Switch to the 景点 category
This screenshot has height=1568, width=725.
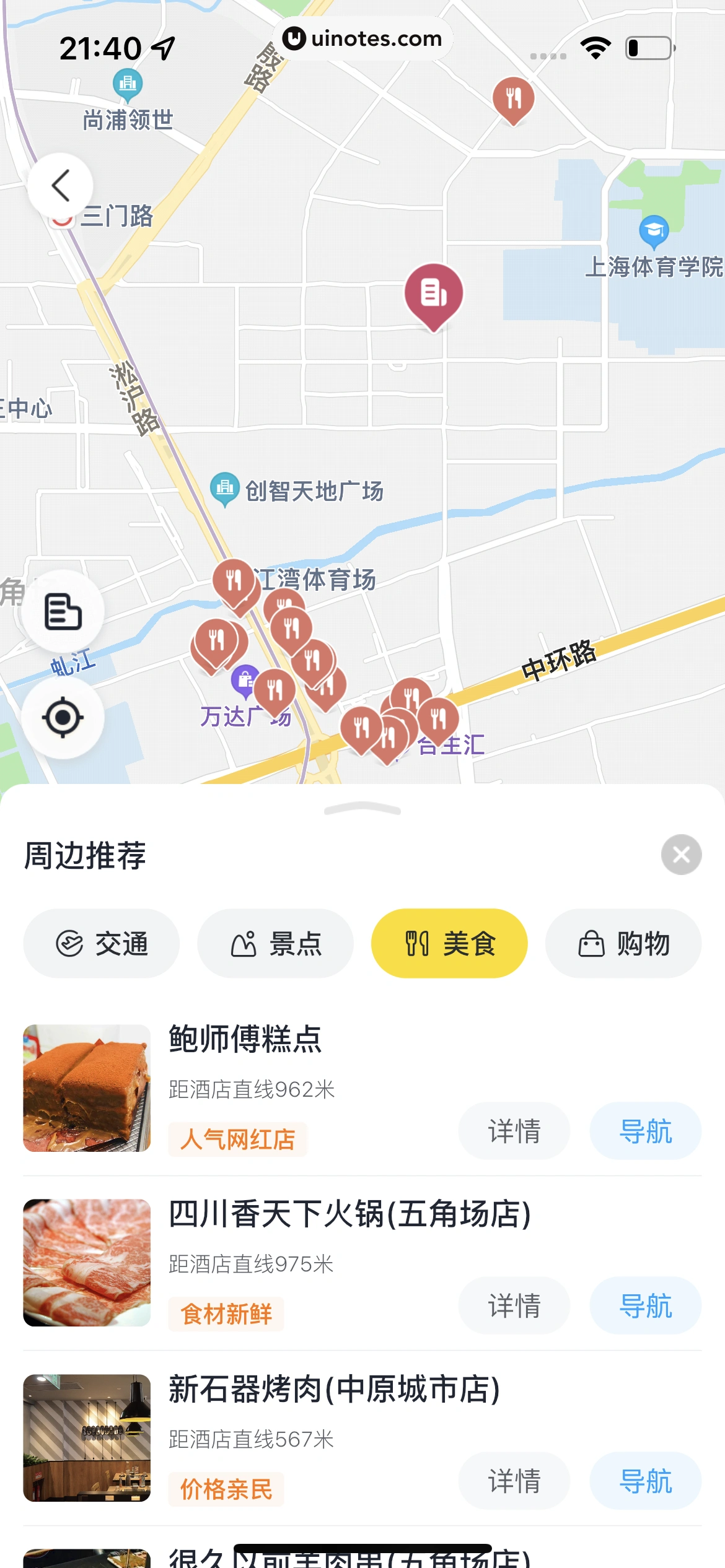pyautogui.click(x=276, y=943)
